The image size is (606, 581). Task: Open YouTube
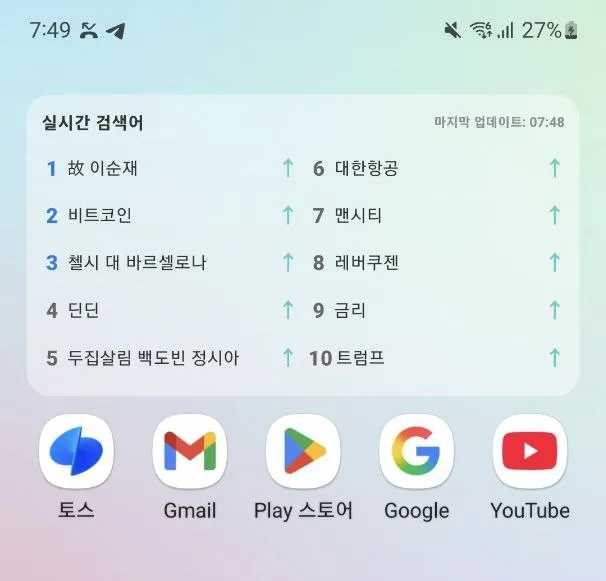coord(530,451)
